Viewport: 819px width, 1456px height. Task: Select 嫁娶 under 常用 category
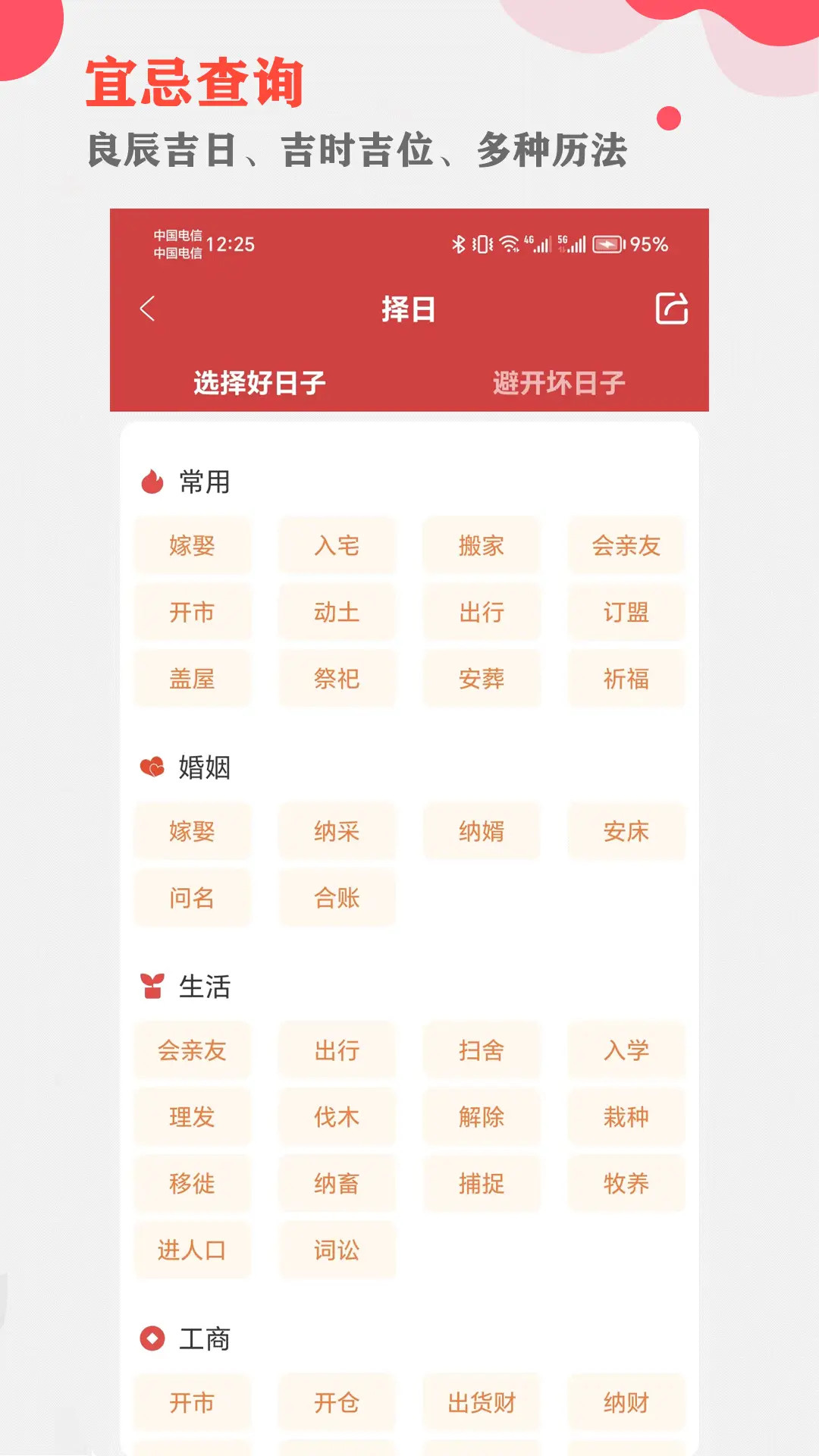(192, 545)
